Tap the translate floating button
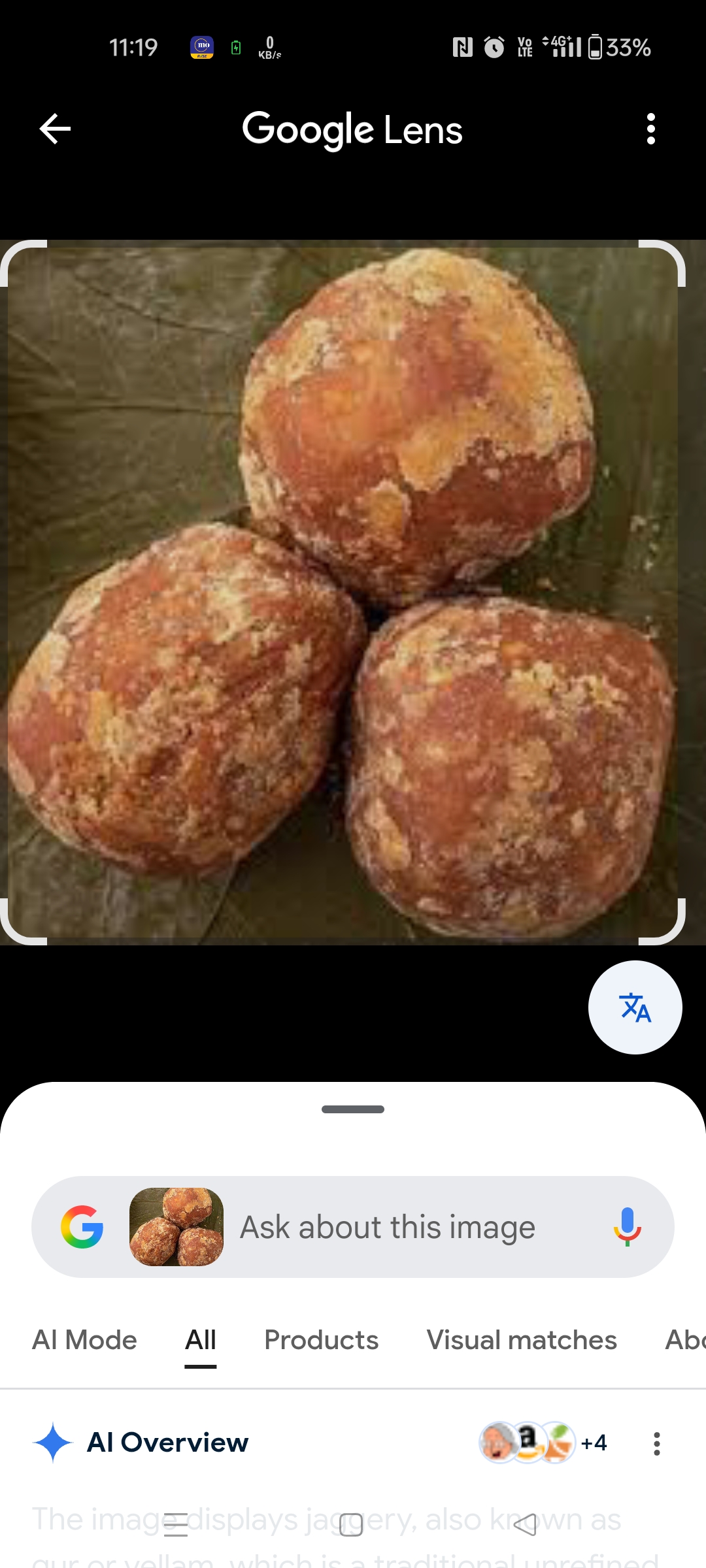The width and height of the screenshot is (706, 1568). click(x=635, y=1007)
